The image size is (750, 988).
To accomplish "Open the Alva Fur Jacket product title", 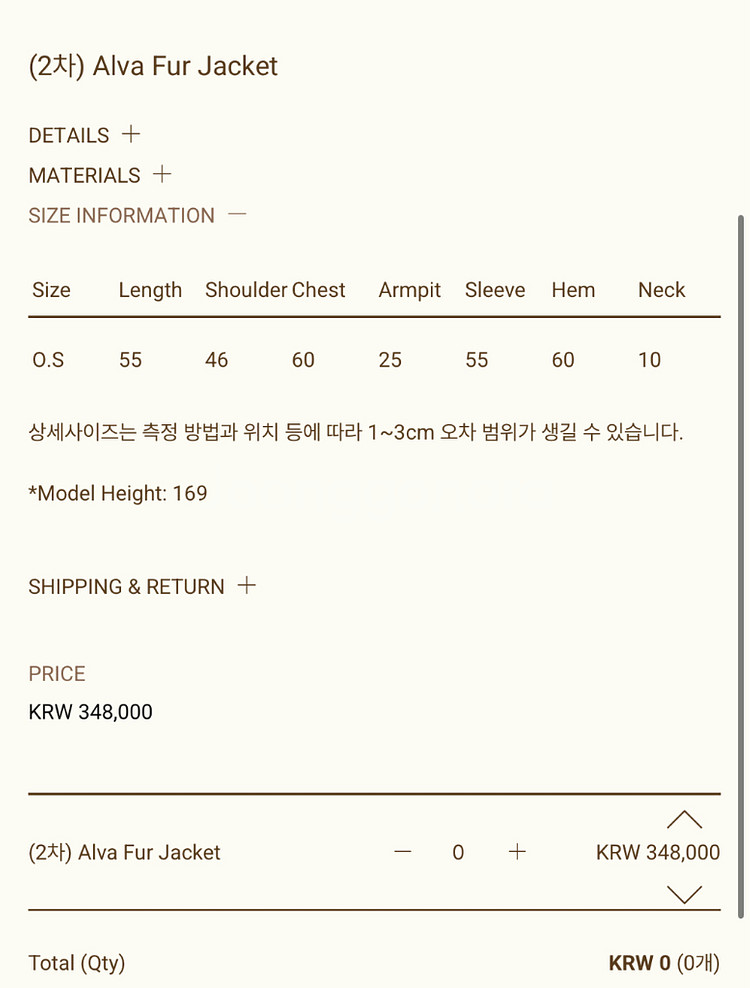I will (x=152, y=66).
